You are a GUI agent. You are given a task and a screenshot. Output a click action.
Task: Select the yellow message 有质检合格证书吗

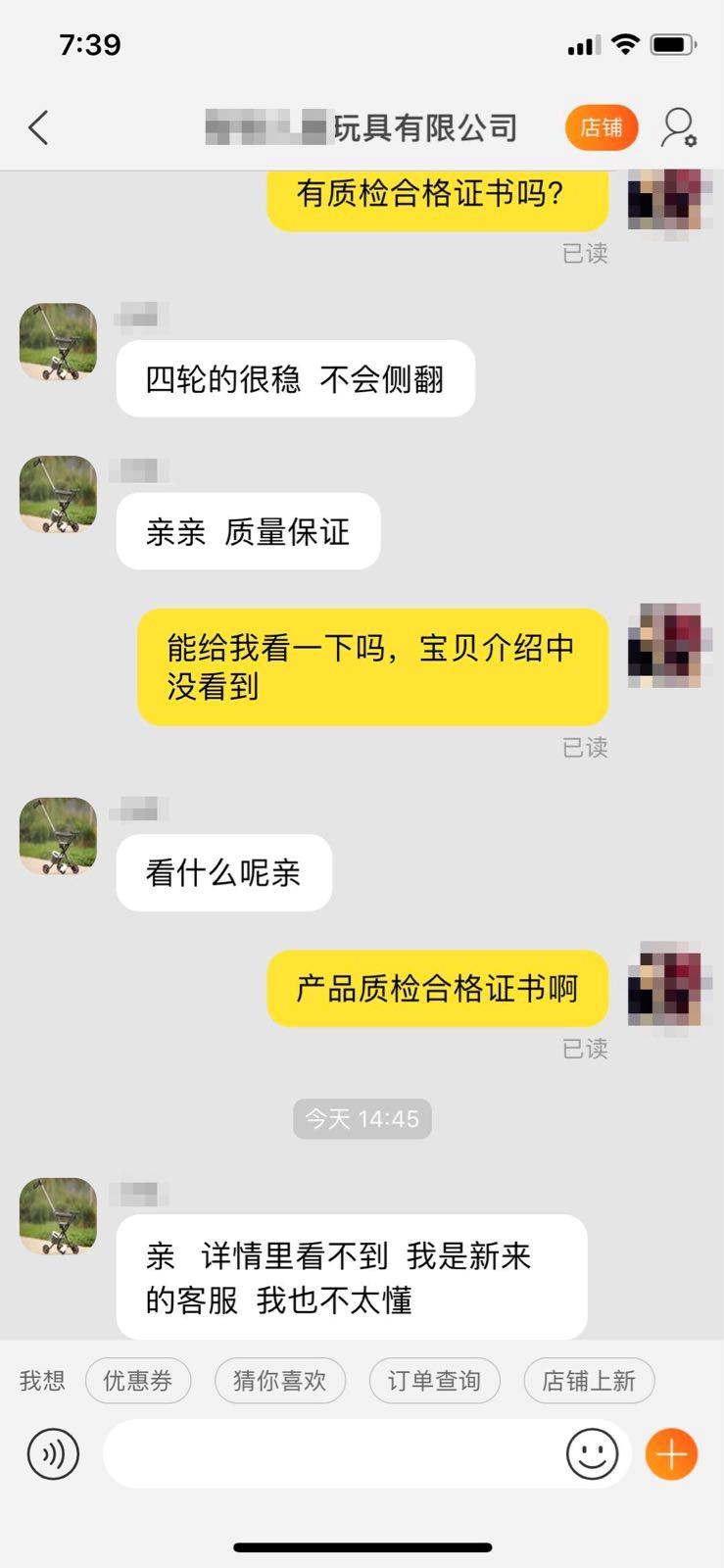[x=437, y=197]
